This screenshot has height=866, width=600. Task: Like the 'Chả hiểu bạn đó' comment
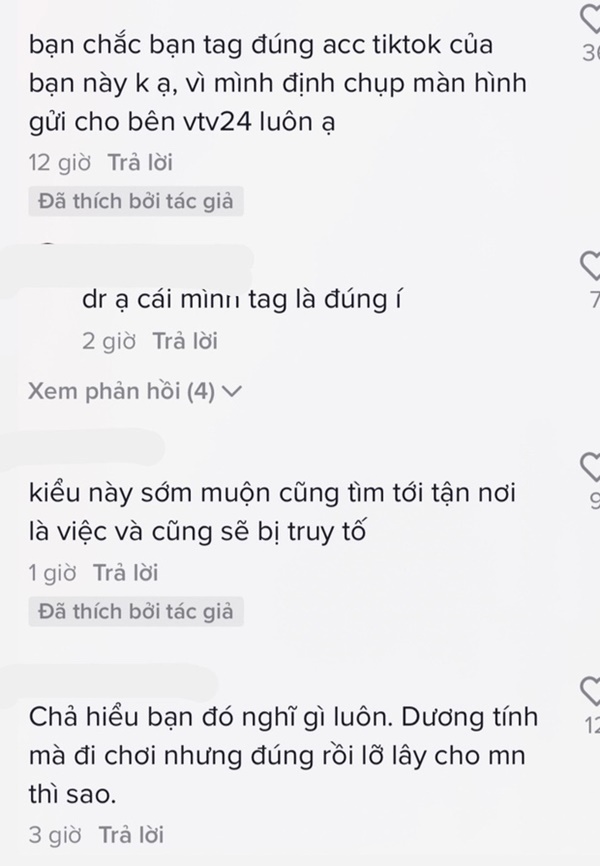pyautogui.click(x=590, y=690)
